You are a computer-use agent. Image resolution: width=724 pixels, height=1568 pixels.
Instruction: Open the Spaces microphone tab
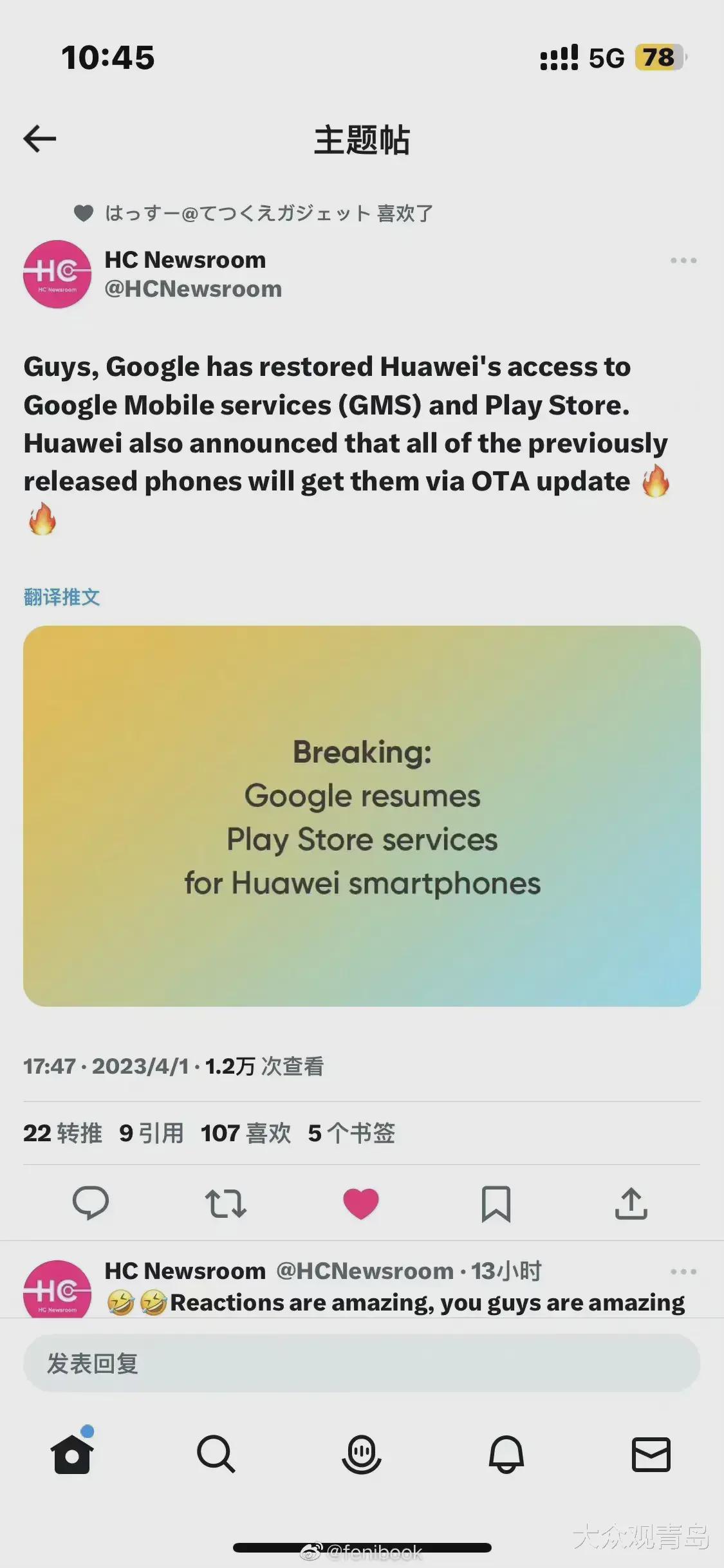362,1453
